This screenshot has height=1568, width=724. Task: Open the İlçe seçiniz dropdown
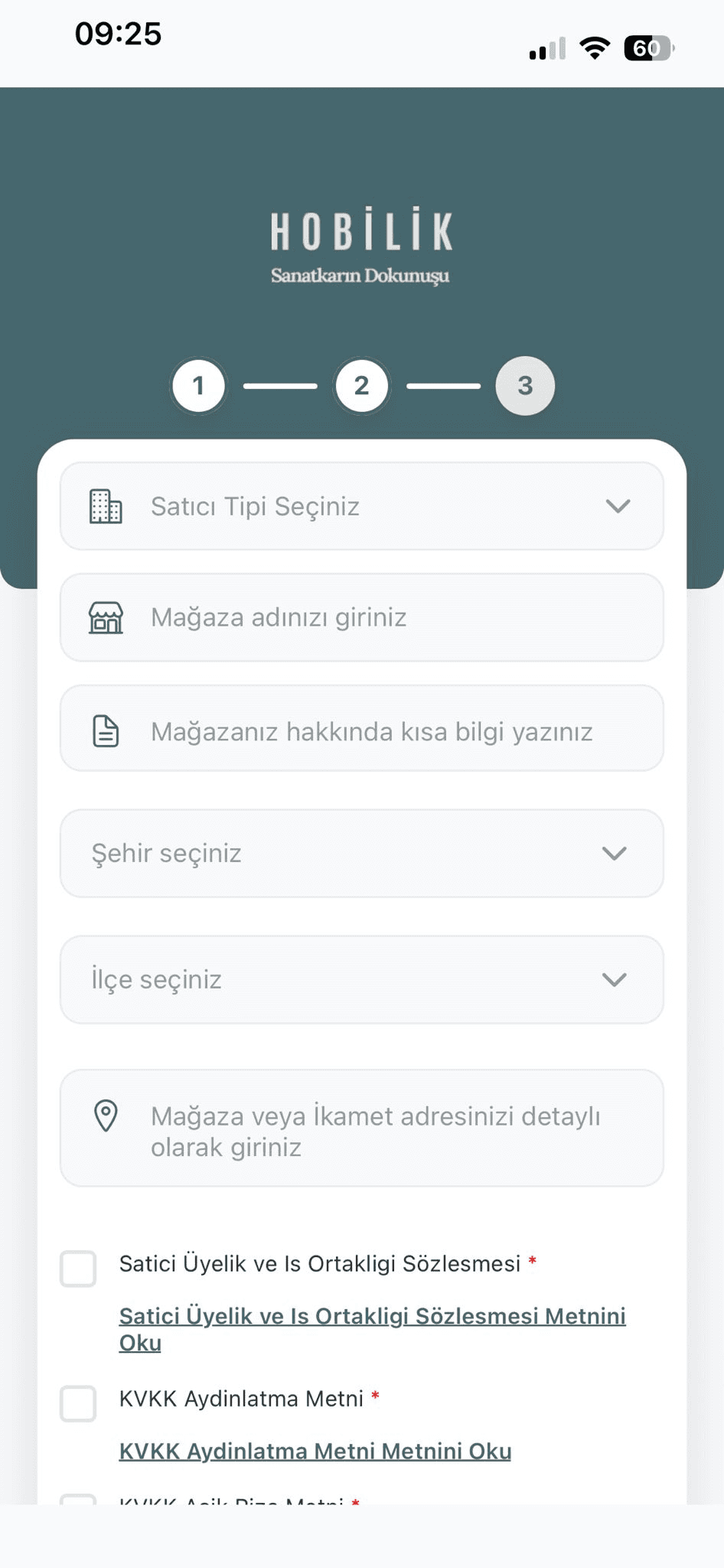[x=361, y=979]
